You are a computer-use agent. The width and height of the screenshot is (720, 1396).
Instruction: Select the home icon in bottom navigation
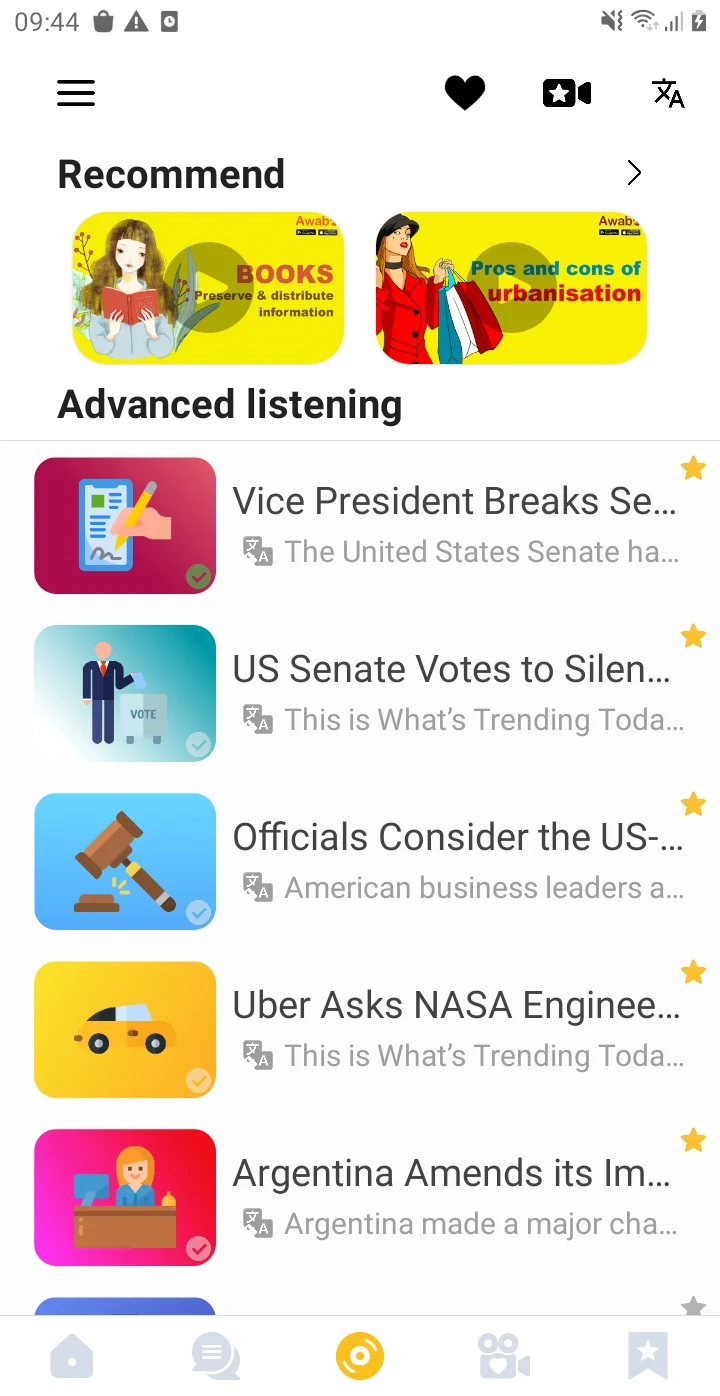tap(71, 1355)
